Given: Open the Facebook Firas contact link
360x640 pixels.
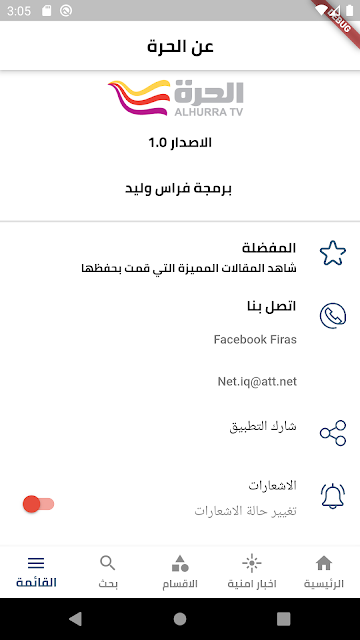Looking at the screenshot, I should click(255, 339).
